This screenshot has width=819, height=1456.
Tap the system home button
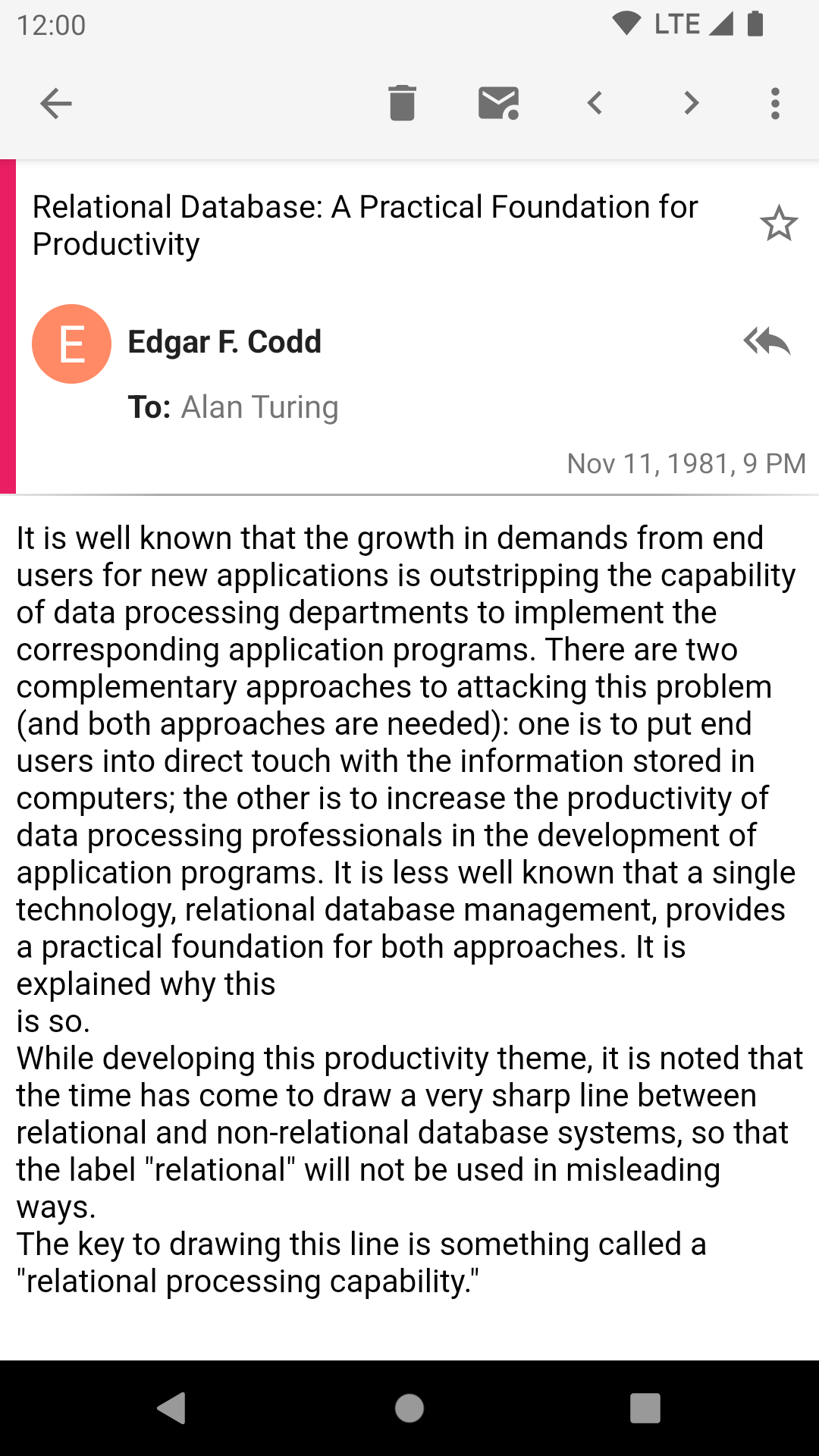coord(409,1408)
